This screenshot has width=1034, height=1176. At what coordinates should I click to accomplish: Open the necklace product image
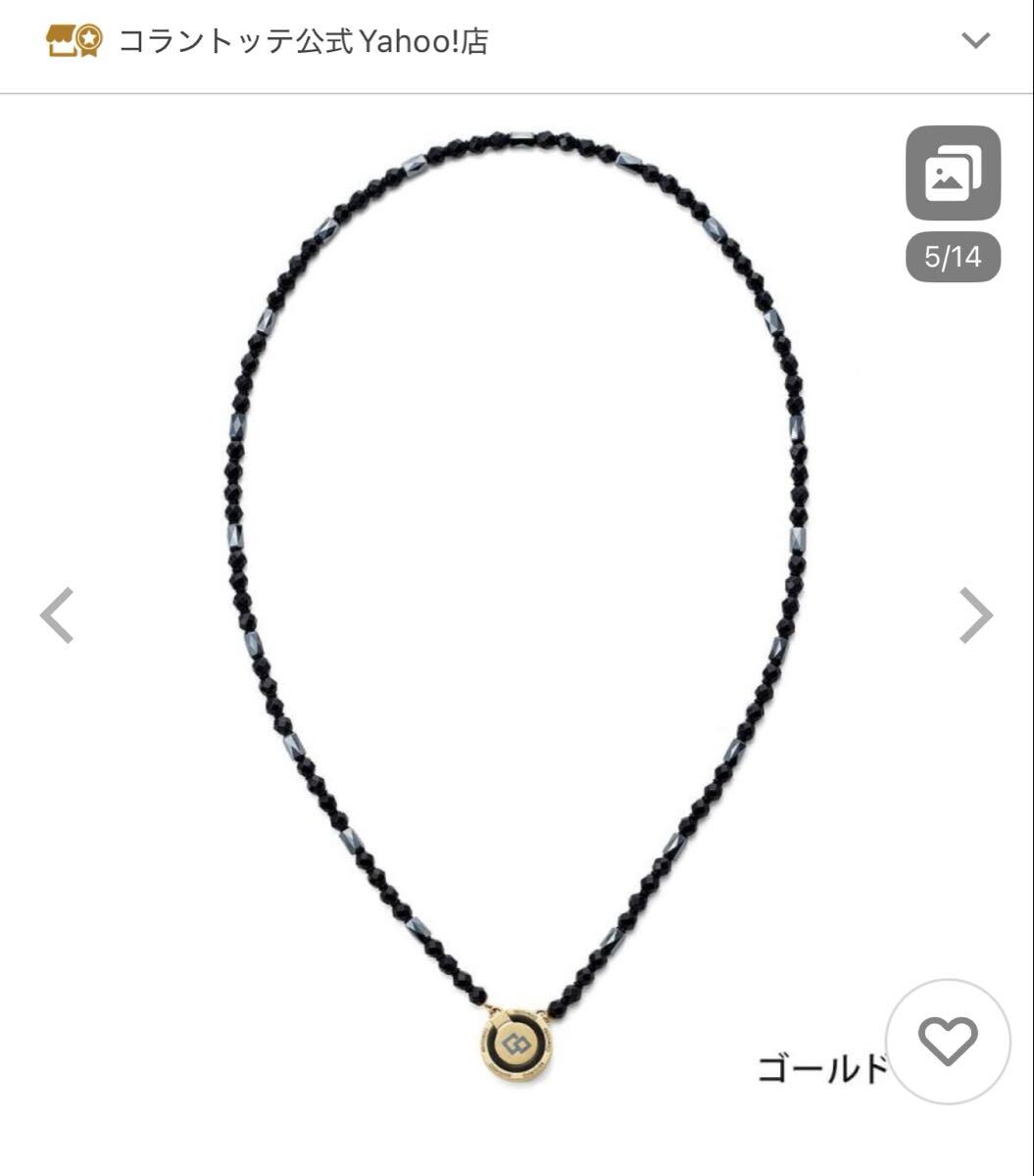pyautogui.click(x=517, y=588)
